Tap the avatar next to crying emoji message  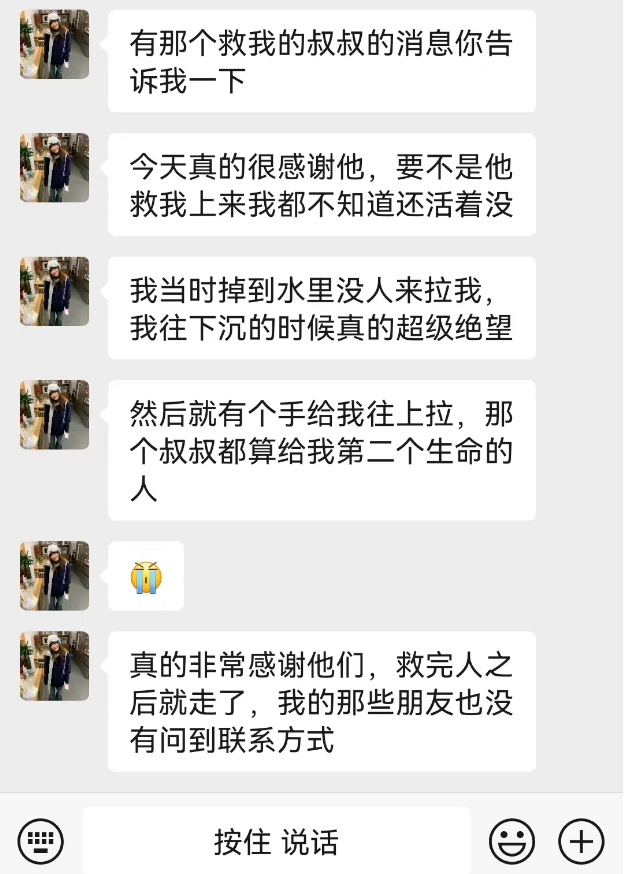tap(54, 576)
